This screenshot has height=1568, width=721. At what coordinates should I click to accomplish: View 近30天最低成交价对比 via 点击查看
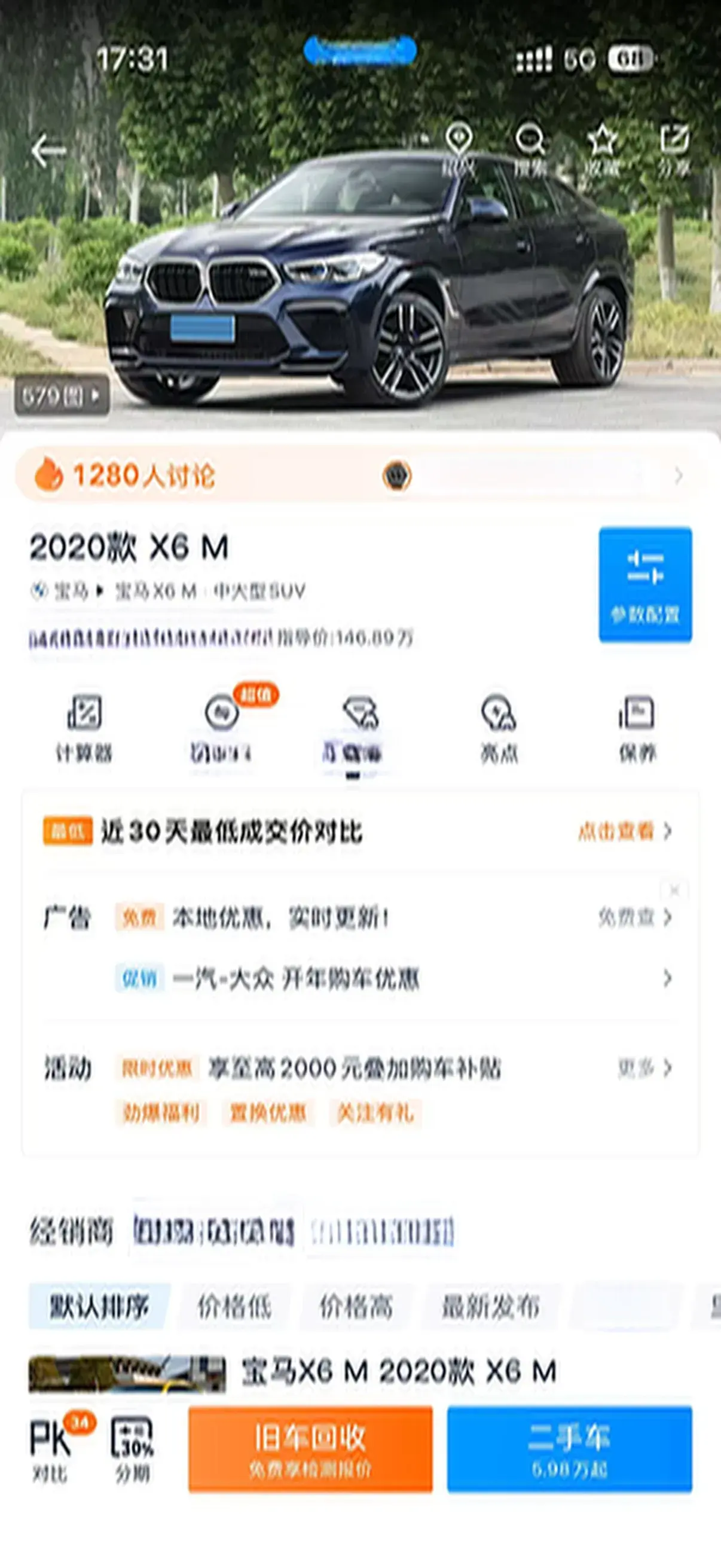coord(624,831)
